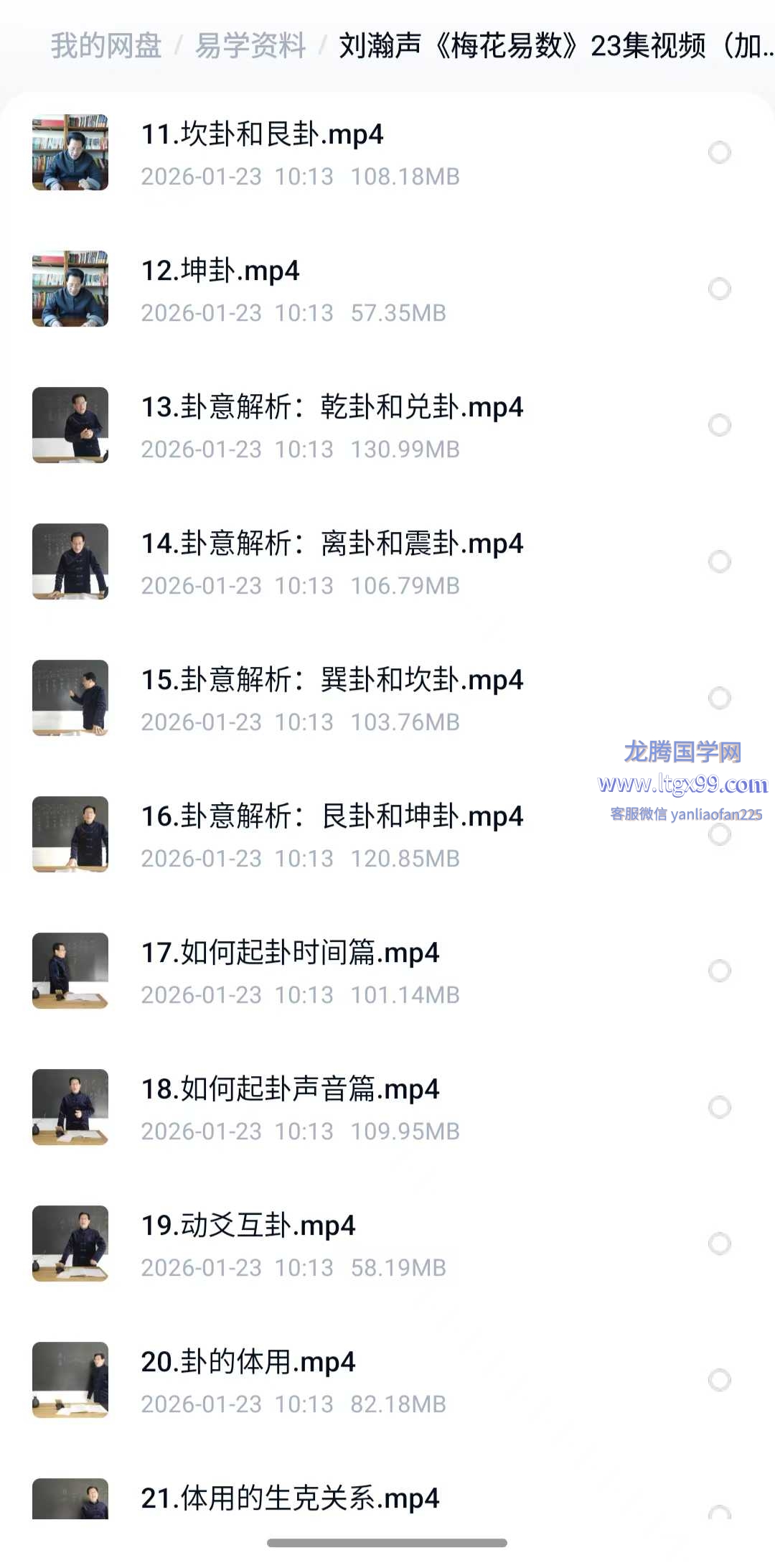
Task: Open 易学资料 folder in breadcrumb
Action: click(250, 46)
